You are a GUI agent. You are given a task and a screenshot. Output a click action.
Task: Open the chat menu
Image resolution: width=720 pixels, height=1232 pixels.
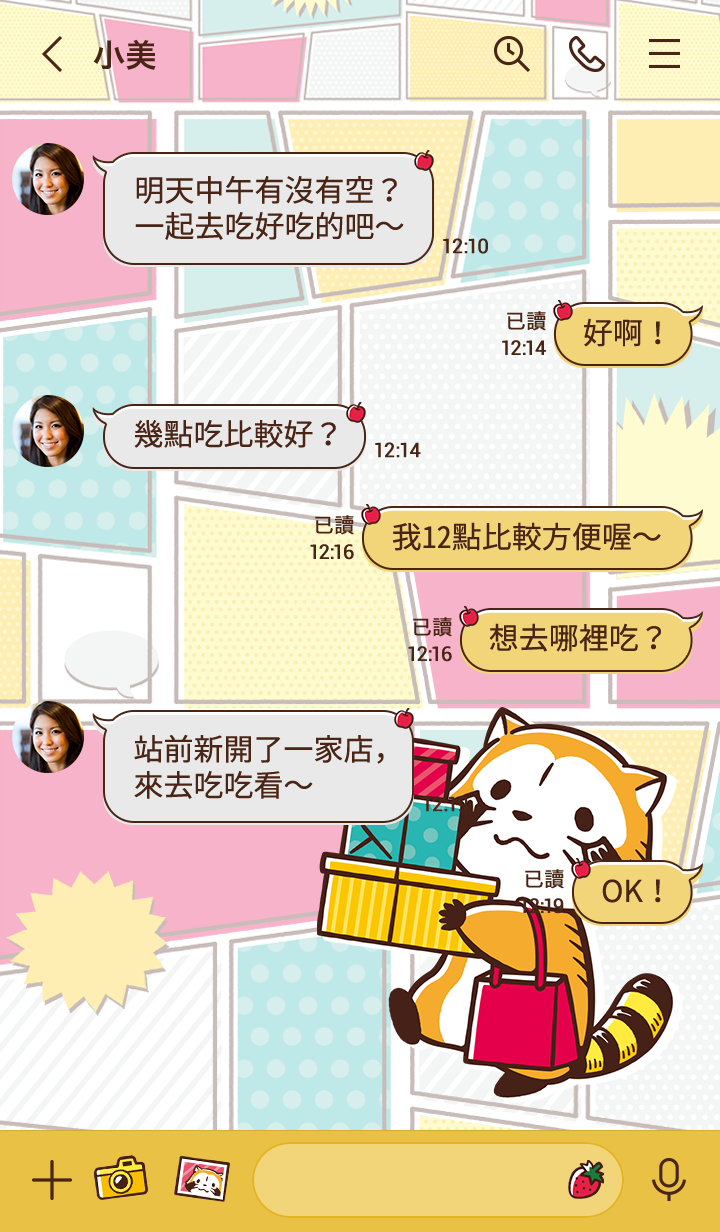point(664,54)
